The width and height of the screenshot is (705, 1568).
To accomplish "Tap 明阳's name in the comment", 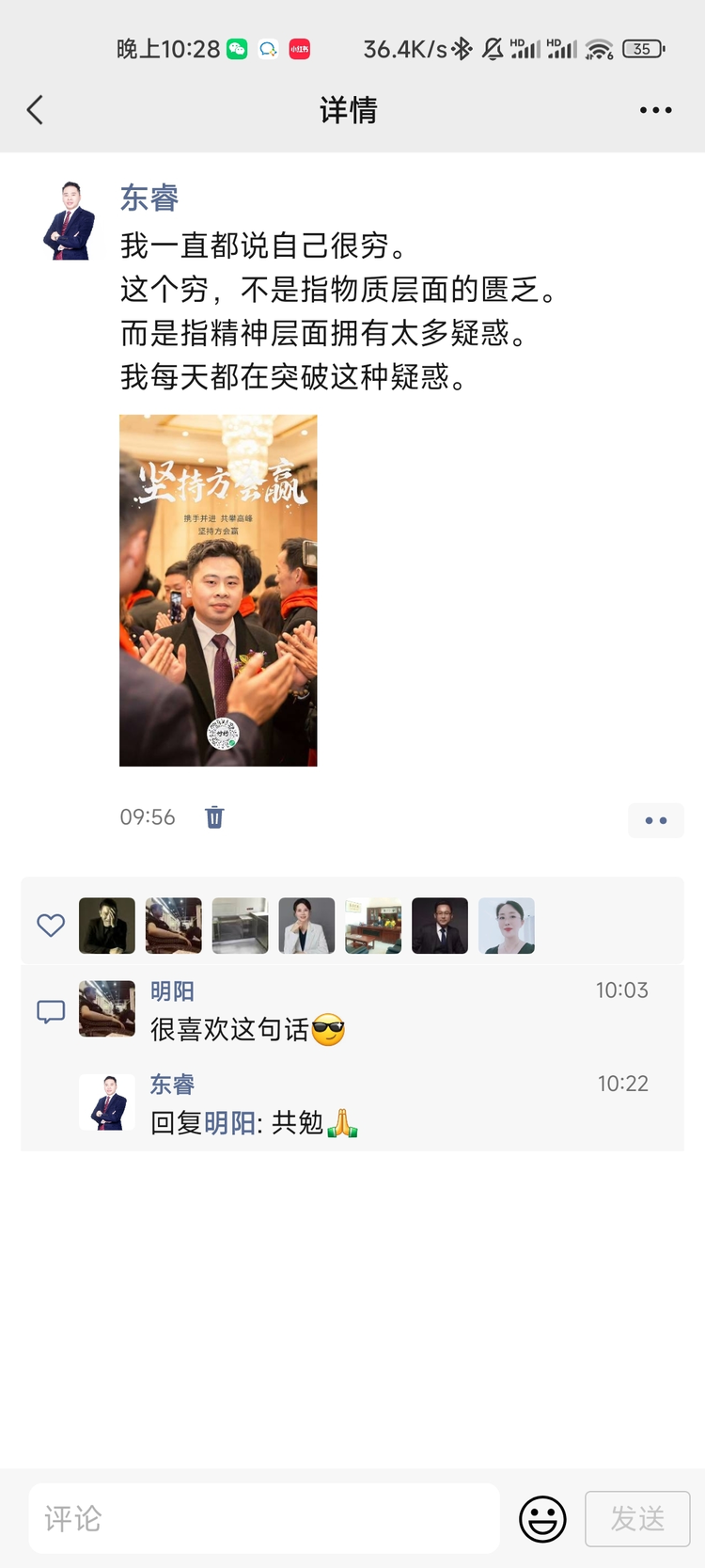I will 172,990.
